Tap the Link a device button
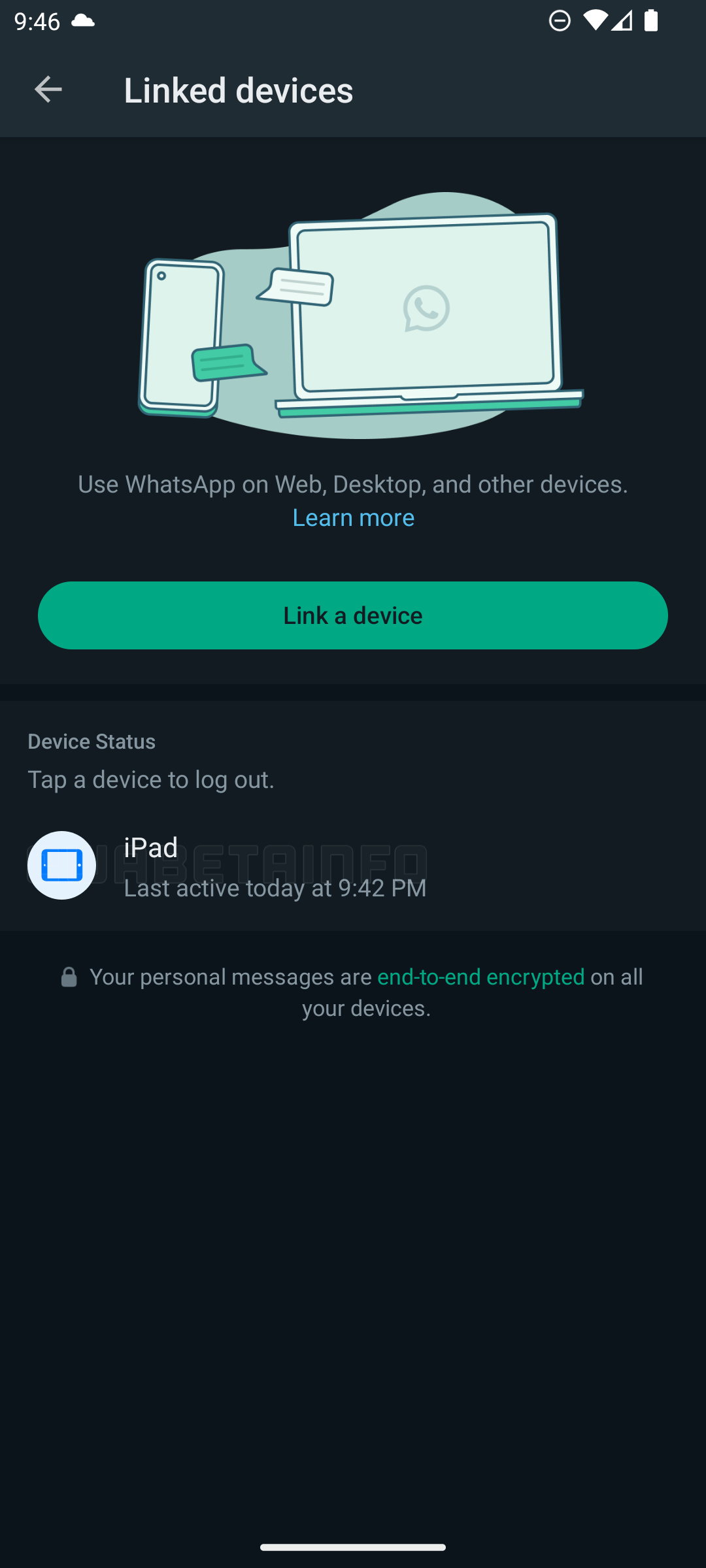This screenshot has height=1568, width=706. pos(353,615)
